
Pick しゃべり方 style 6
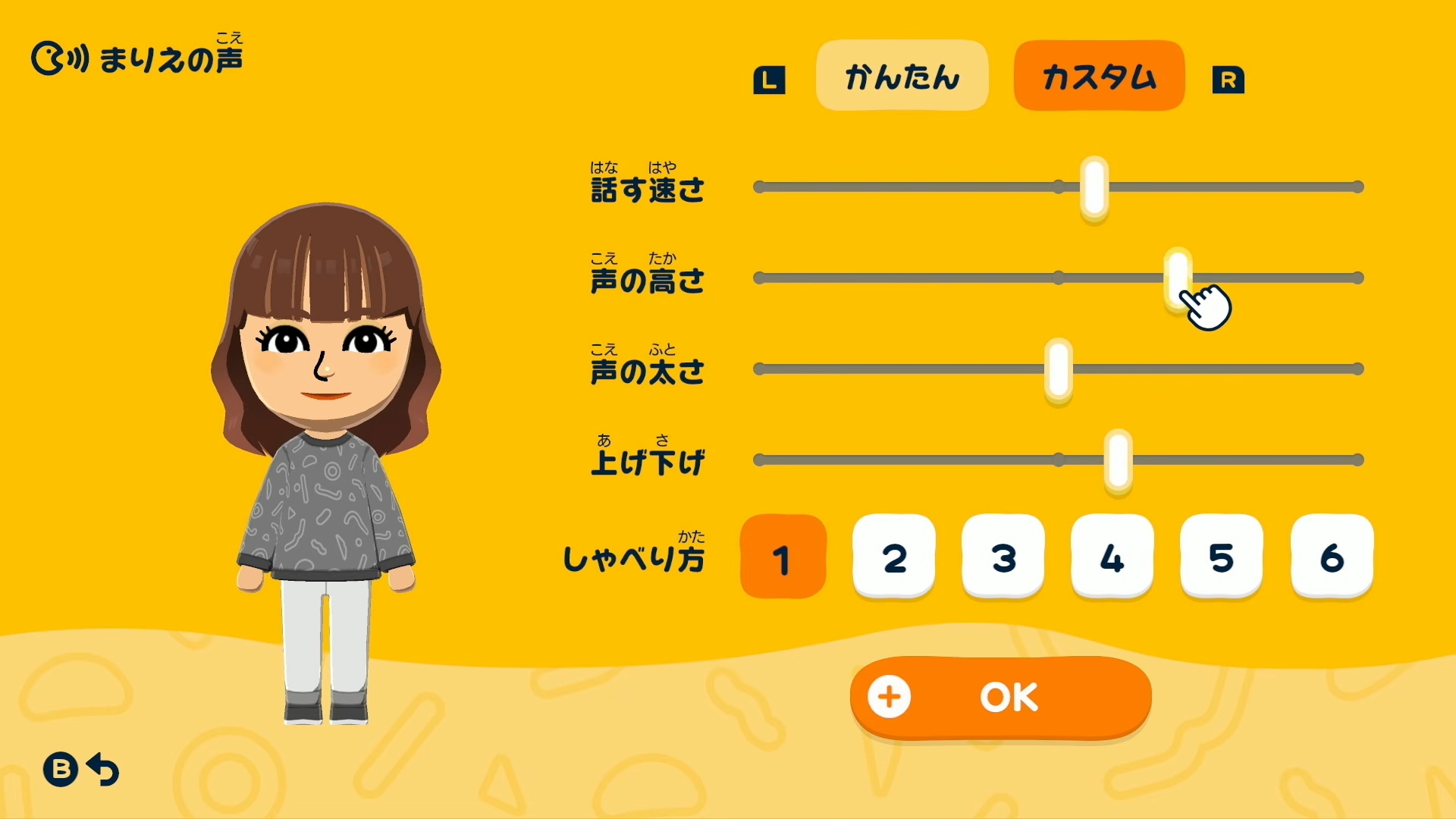pyautogui.click(x=1331, y=557)
